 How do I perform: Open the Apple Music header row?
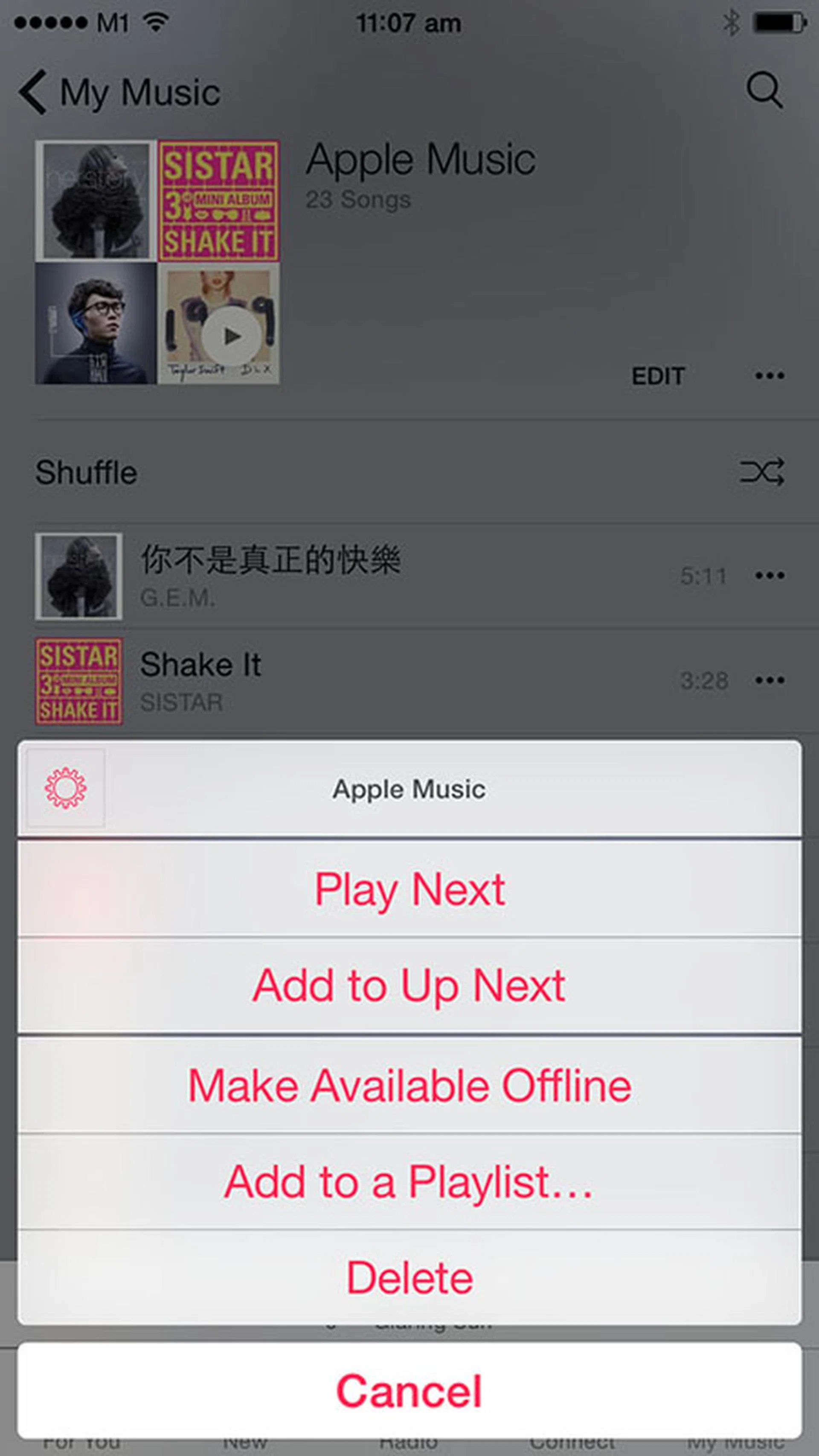coord(409,789)
